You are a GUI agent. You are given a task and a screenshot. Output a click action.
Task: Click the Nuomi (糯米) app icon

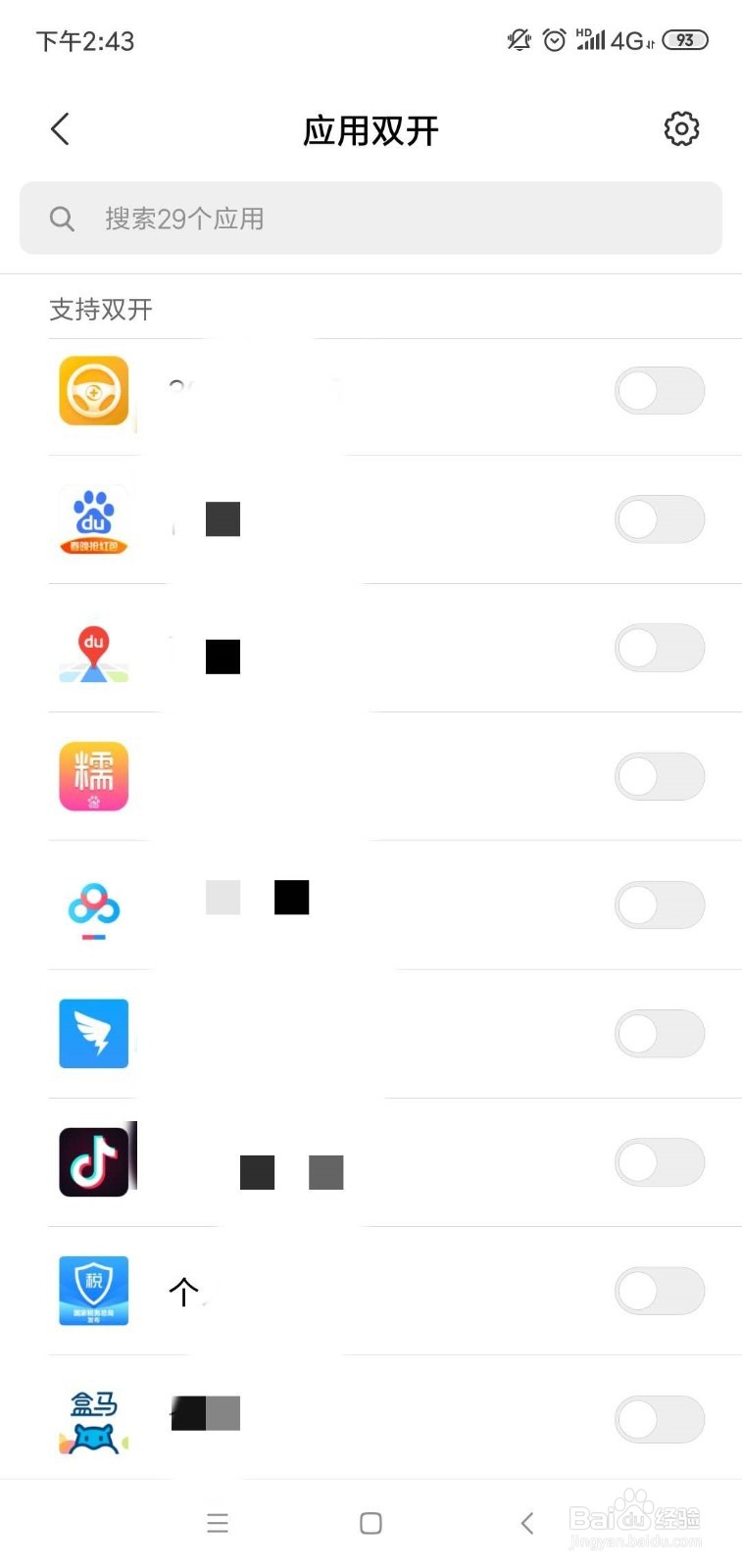93,776
